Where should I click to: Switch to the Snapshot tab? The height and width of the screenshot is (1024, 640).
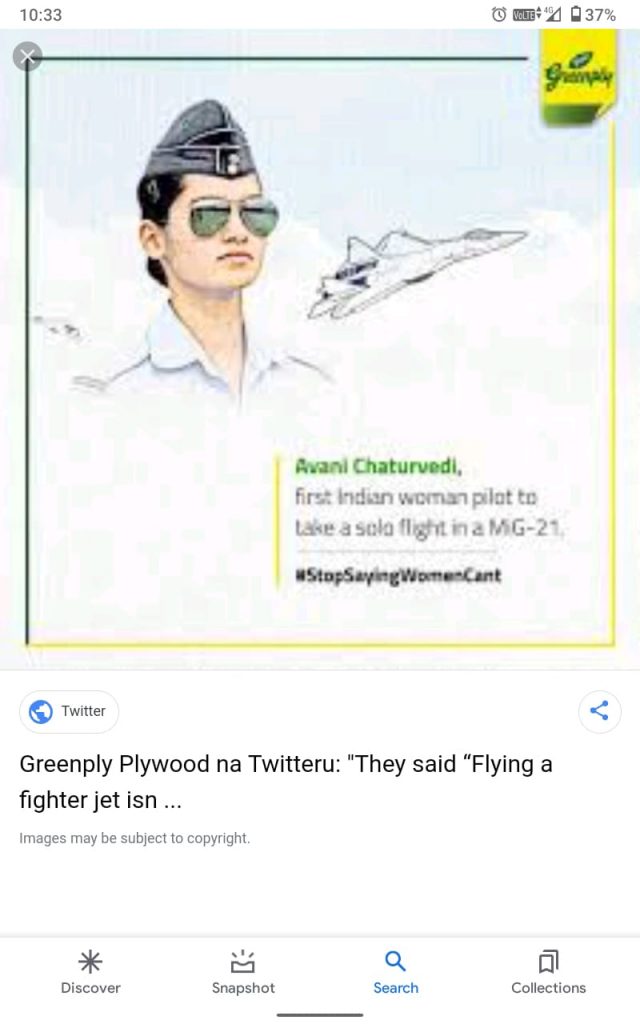[243, 972]
